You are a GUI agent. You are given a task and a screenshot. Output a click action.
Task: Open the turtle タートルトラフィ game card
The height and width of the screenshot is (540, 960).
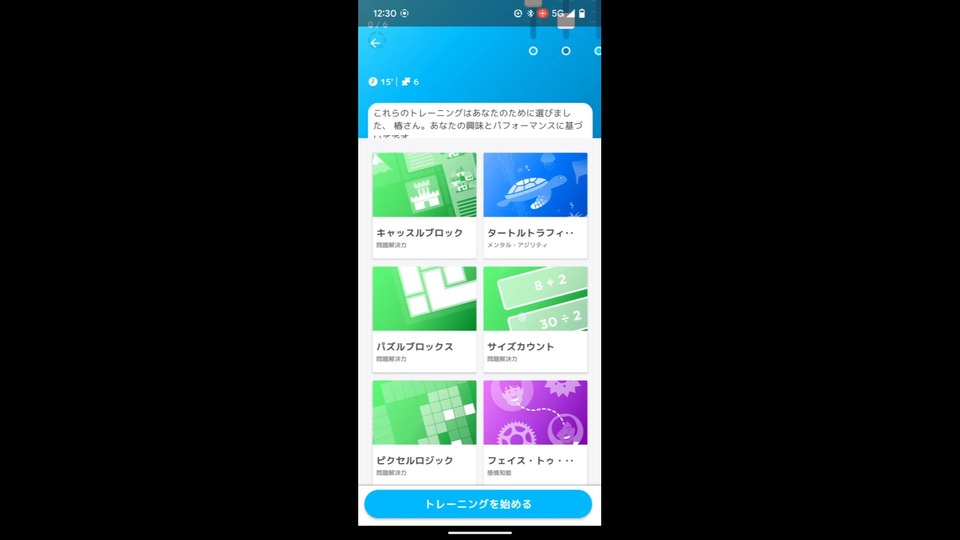[535, 205]
